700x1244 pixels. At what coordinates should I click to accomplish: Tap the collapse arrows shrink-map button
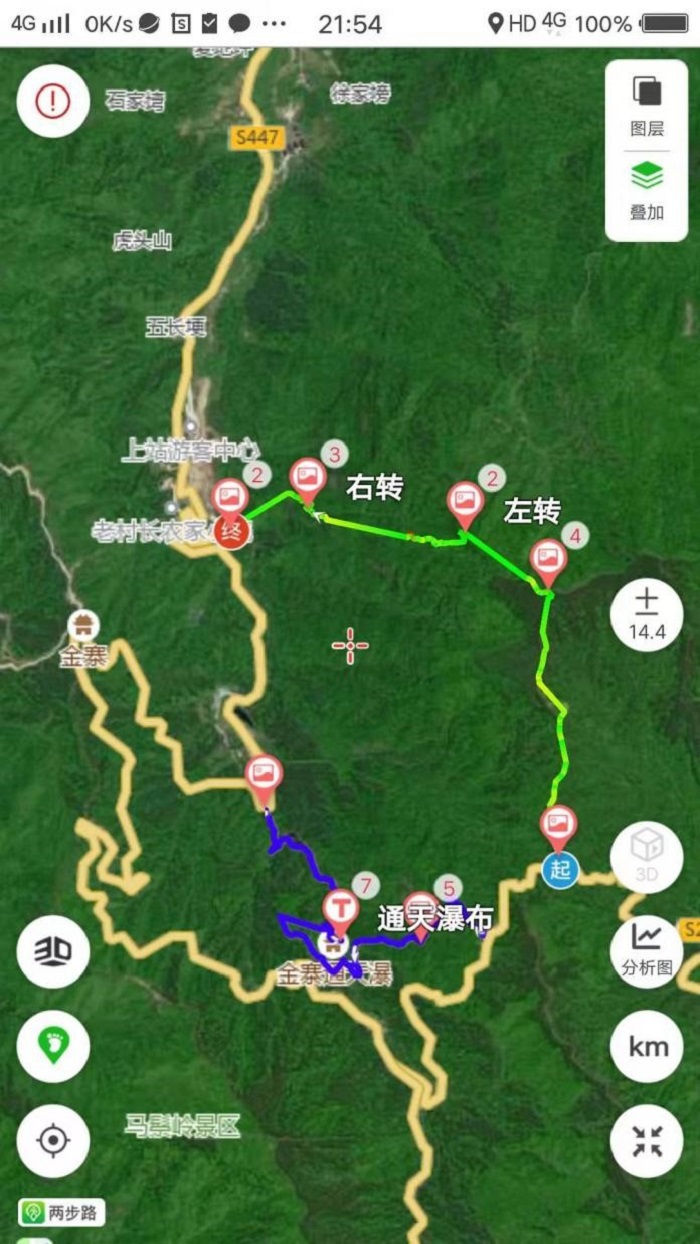coord(647,1140)
